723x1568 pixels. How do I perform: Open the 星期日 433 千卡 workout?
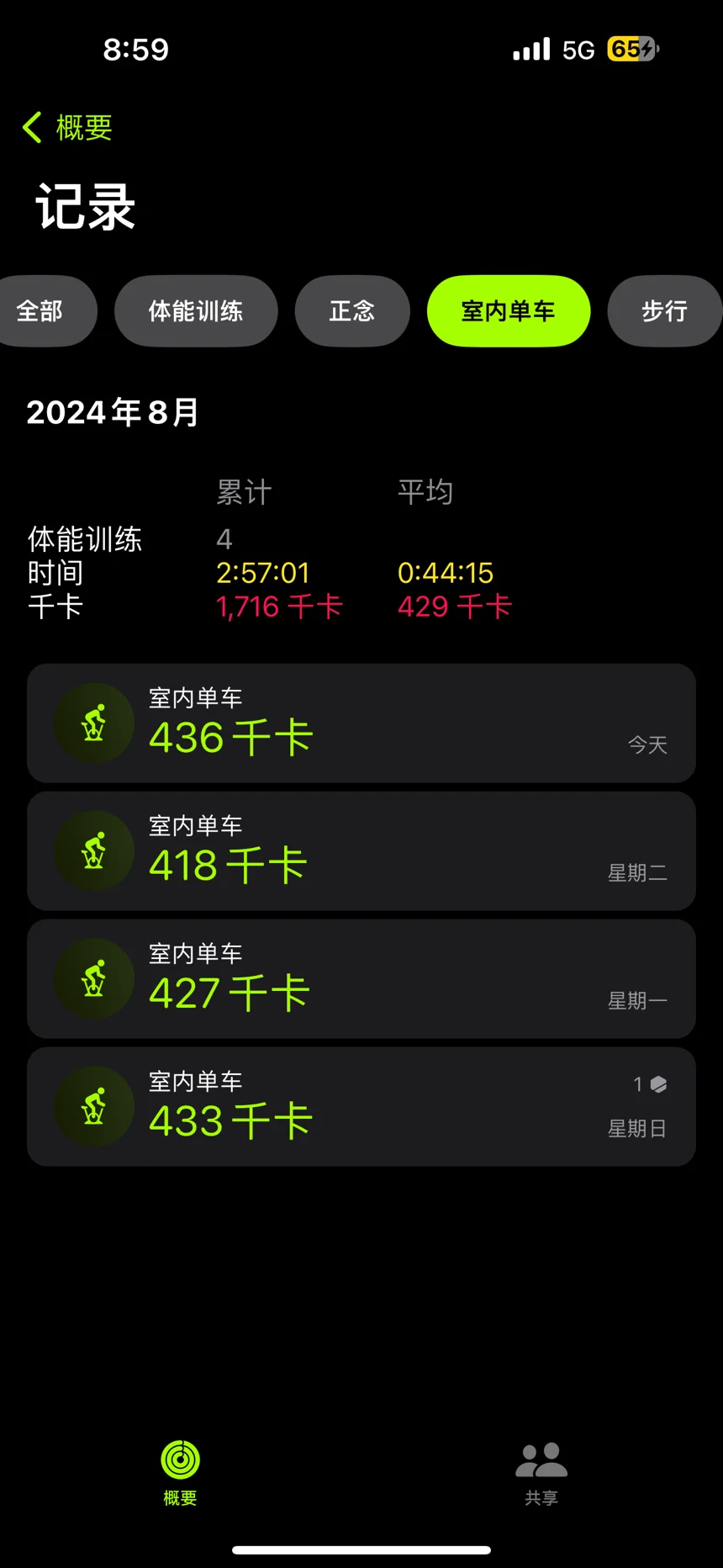point(361,1107)
